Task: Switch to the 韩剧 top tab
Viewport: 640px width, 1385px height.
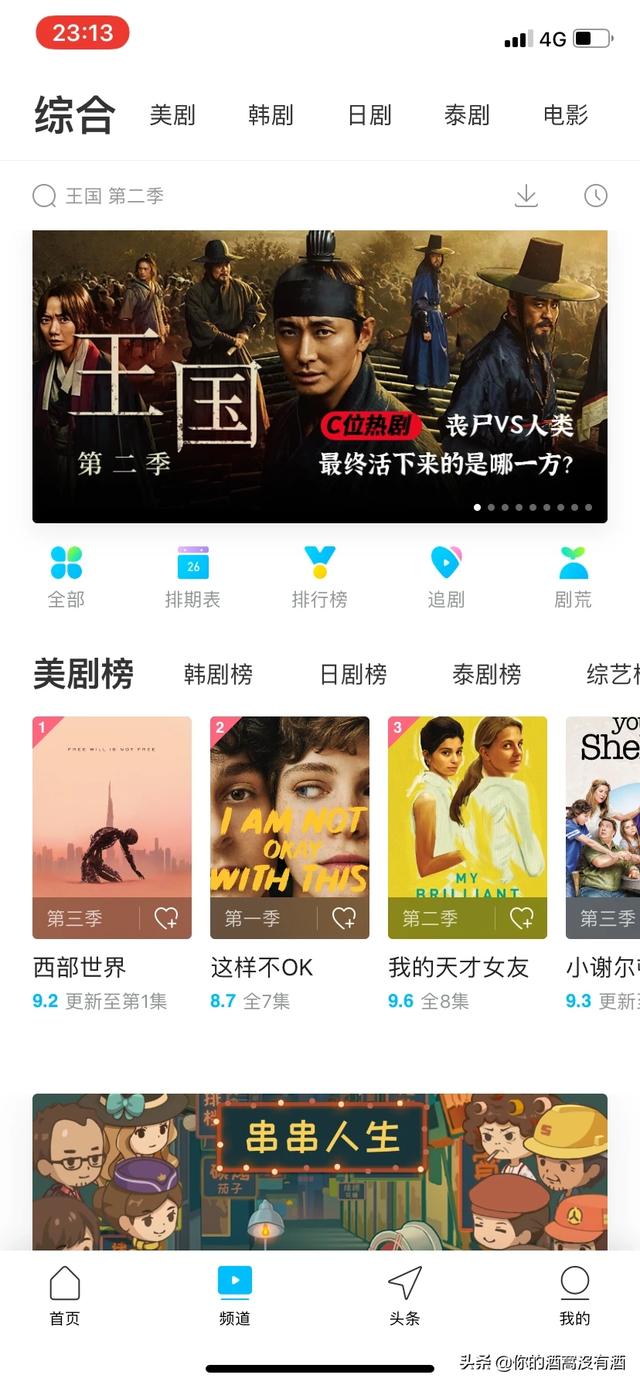Action: click(270, 115)
